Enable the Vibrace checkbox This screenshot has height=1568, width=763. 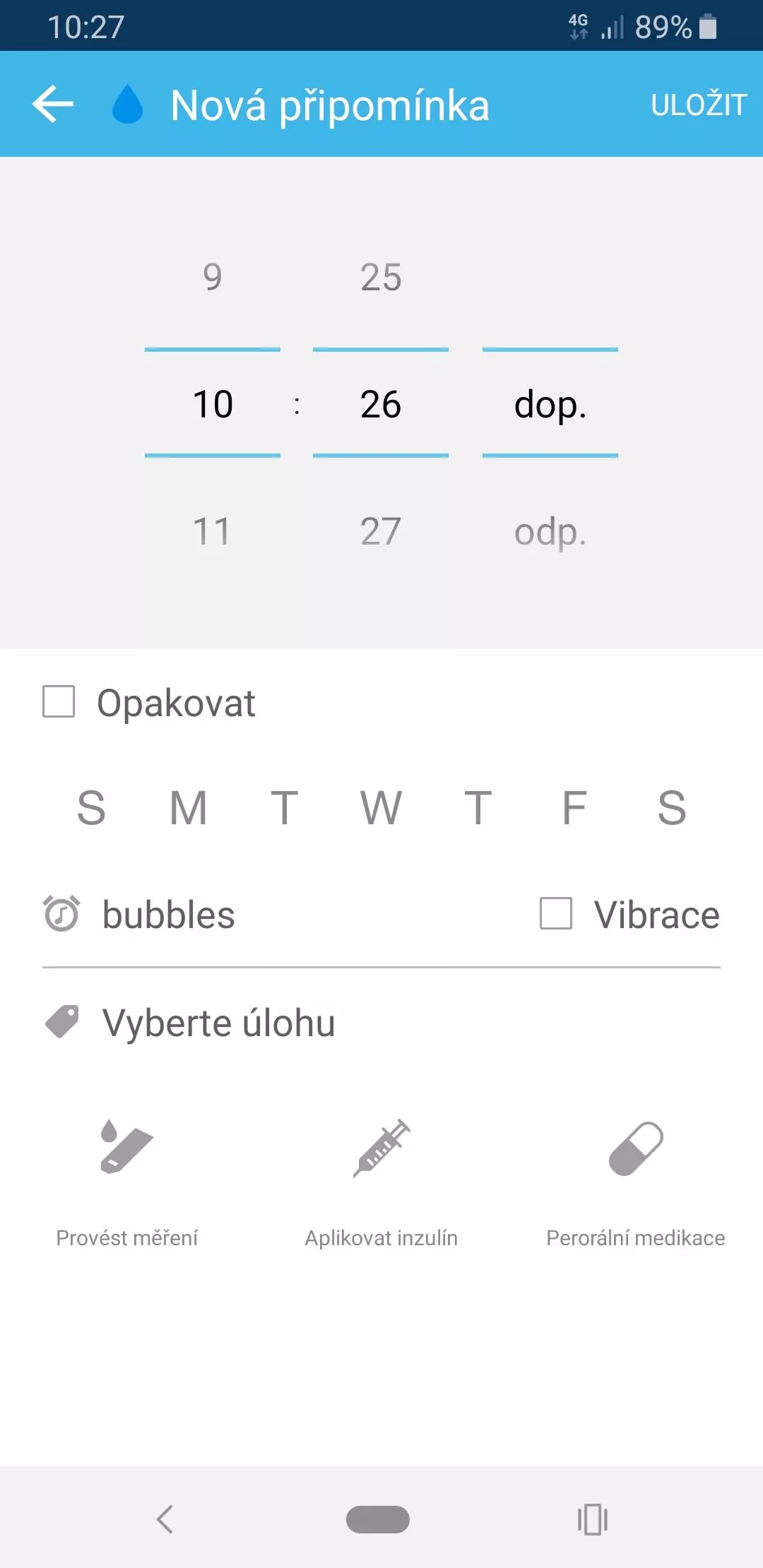coord(556,913)
